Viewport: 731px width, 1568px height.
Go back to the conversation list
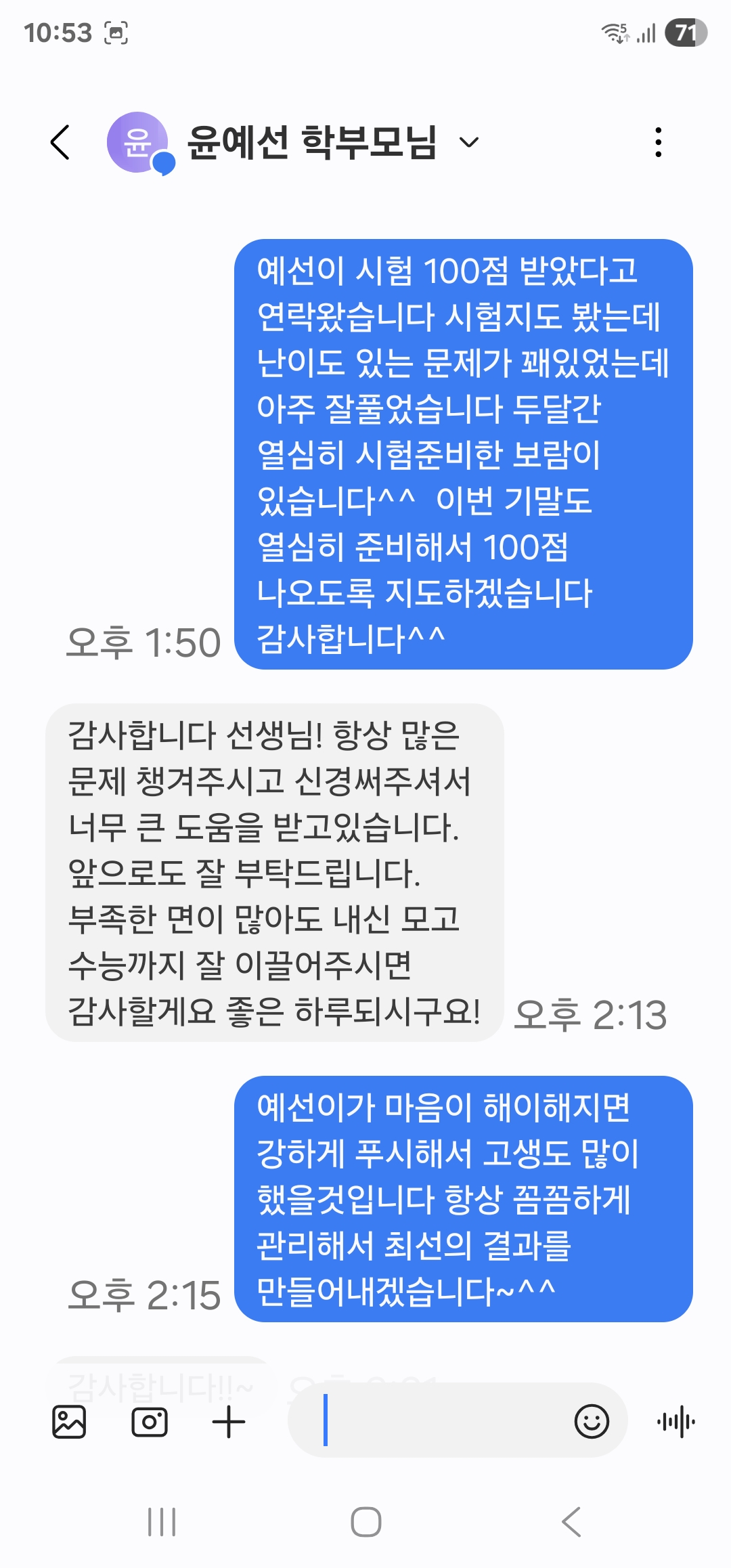coord(60,142)
